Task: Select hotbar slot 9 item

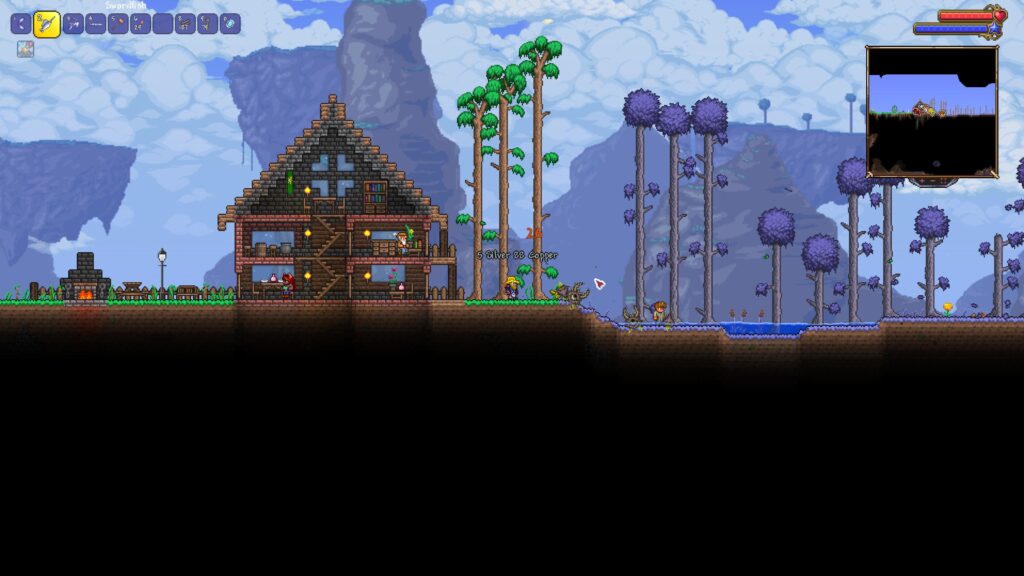Action: coord(208,23)
